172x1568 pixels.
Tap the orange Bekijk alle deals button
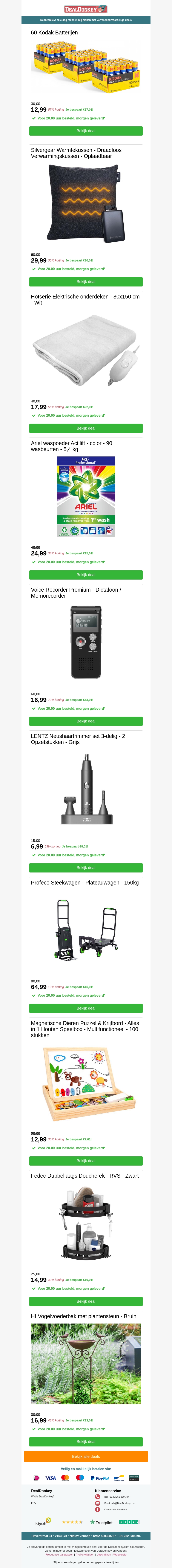(86, 1457)
